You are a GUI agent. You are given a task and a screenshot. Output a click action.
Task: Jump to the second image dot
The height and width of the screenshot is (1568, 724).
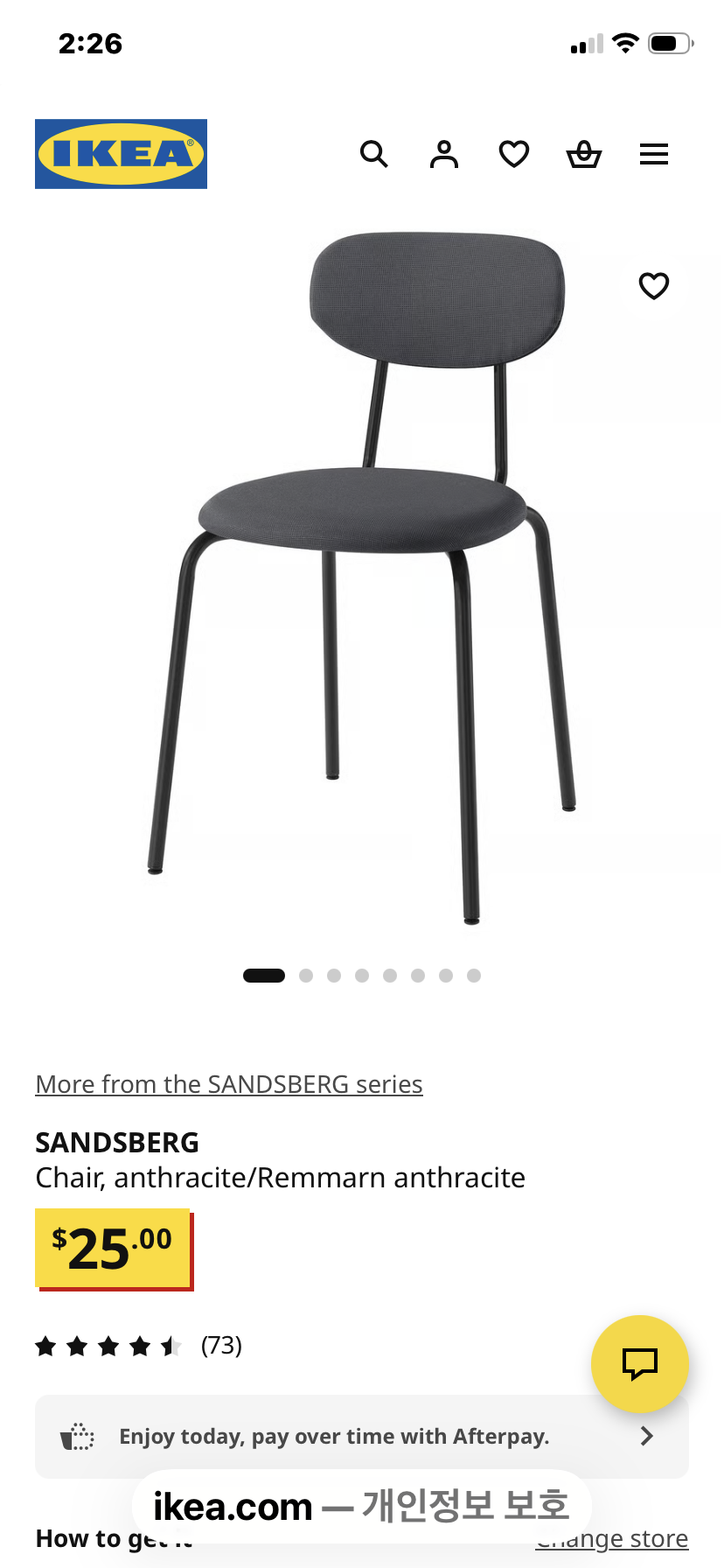coord(306,976)
